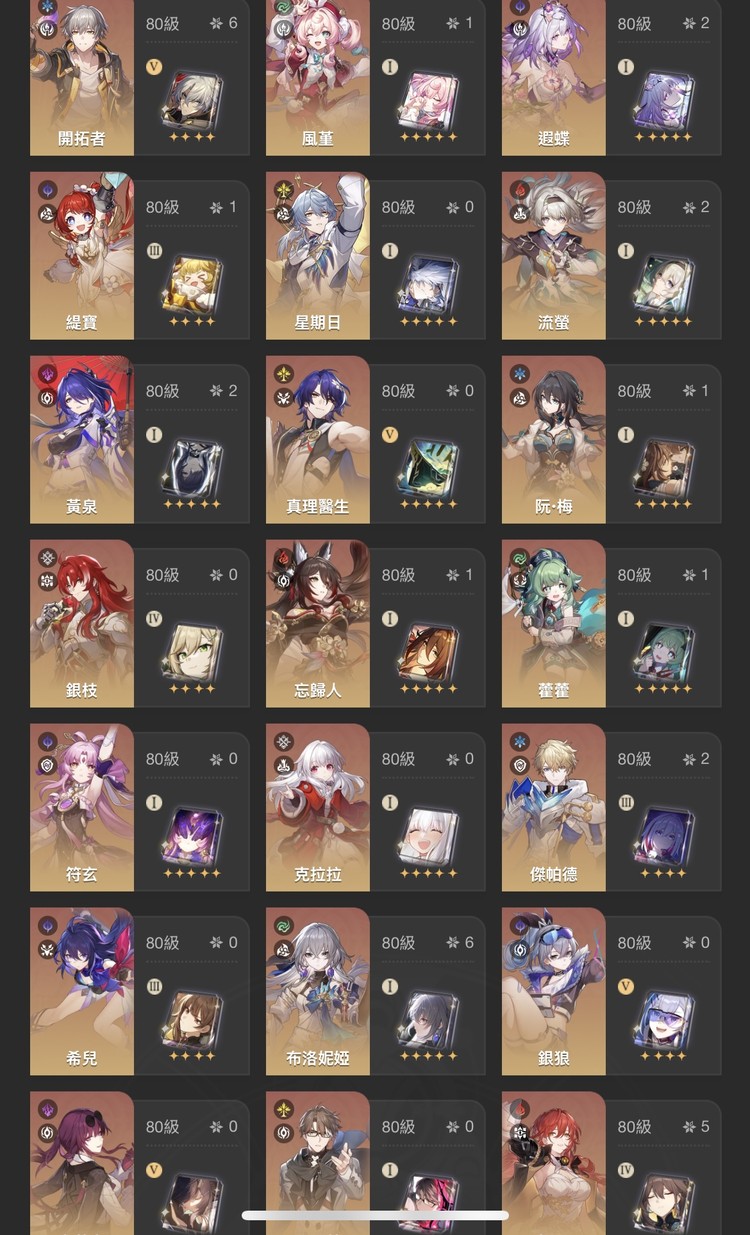The width and height of the screenshot is (750, 1235).
Task: Open the 符玄 character card
Action: [x=82, y=807]
